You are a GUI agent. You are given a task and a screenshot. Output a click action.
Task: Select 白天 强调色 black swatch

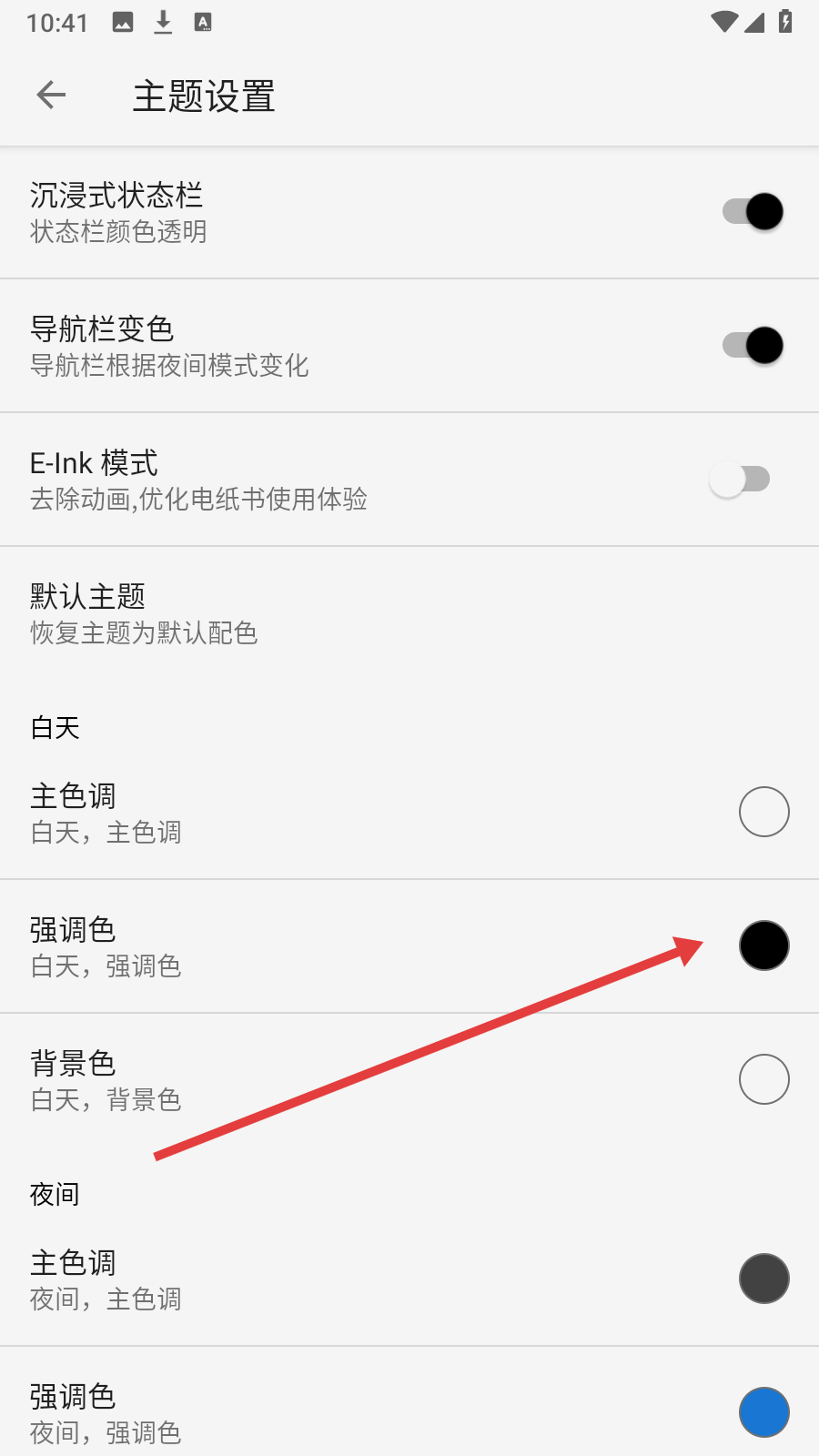[x=764, y=945]
